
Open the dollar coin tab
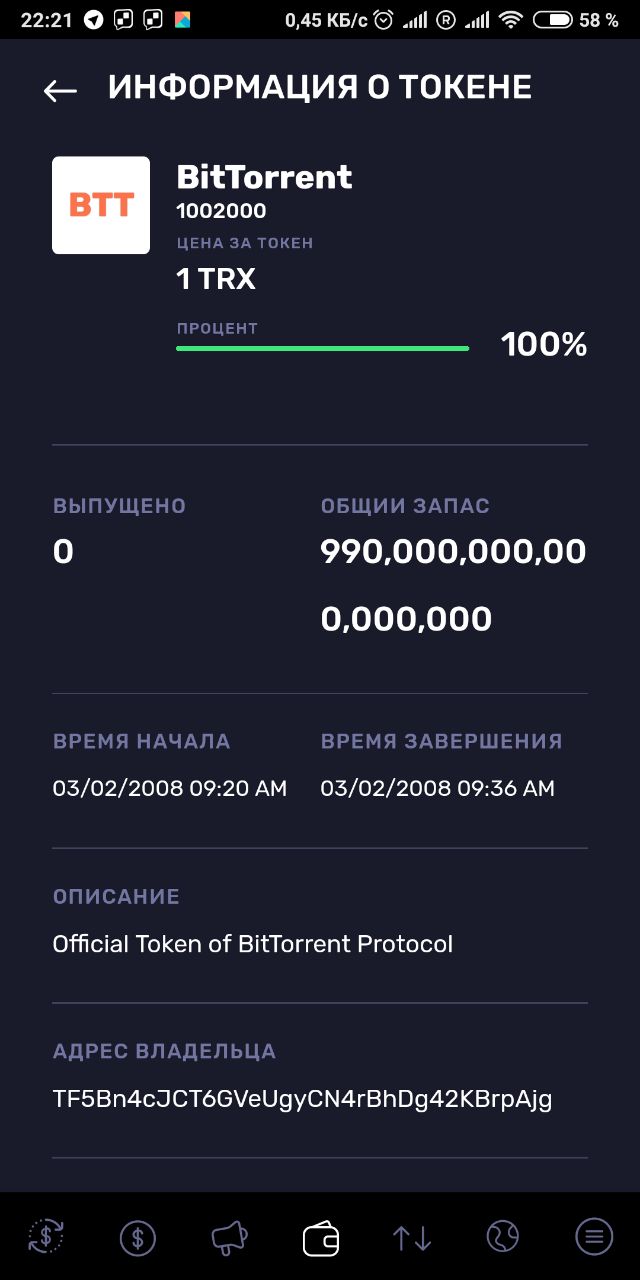(138, 1238)
